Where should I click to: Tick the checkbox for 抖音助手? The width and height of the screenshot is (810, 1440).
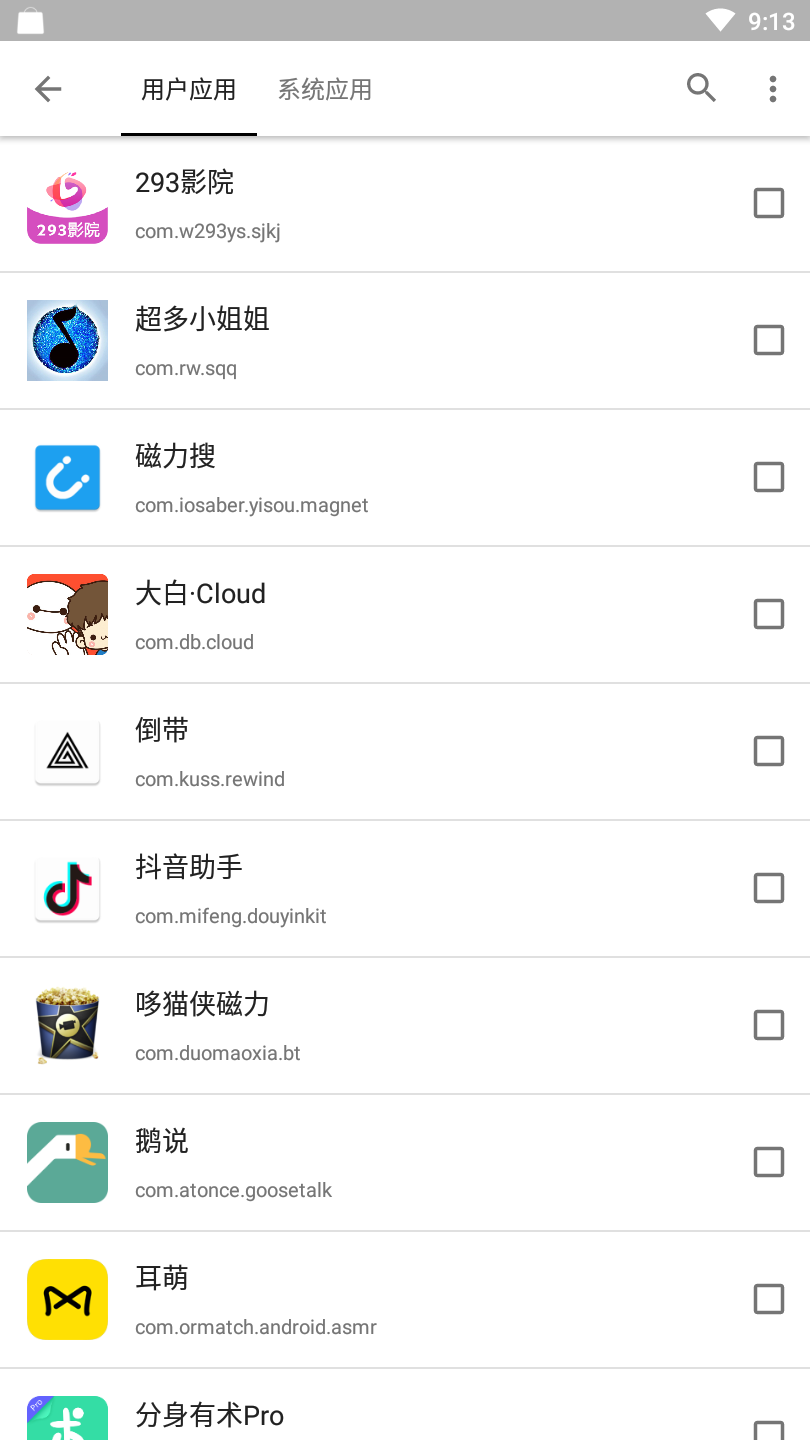[x=768, y=888]
